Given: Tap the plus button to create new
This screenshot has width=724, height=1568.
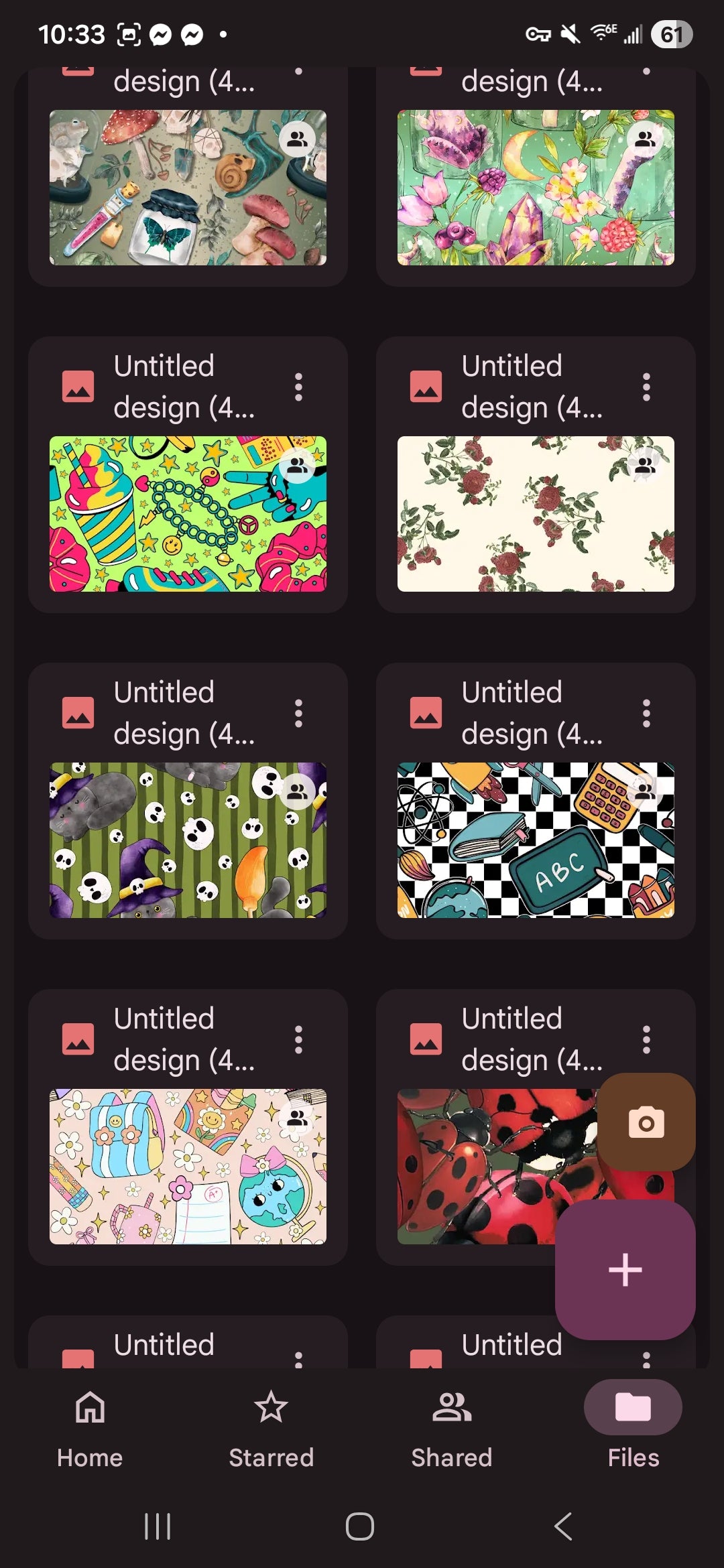Looking at the screenshot, I should pos(625,1270).
